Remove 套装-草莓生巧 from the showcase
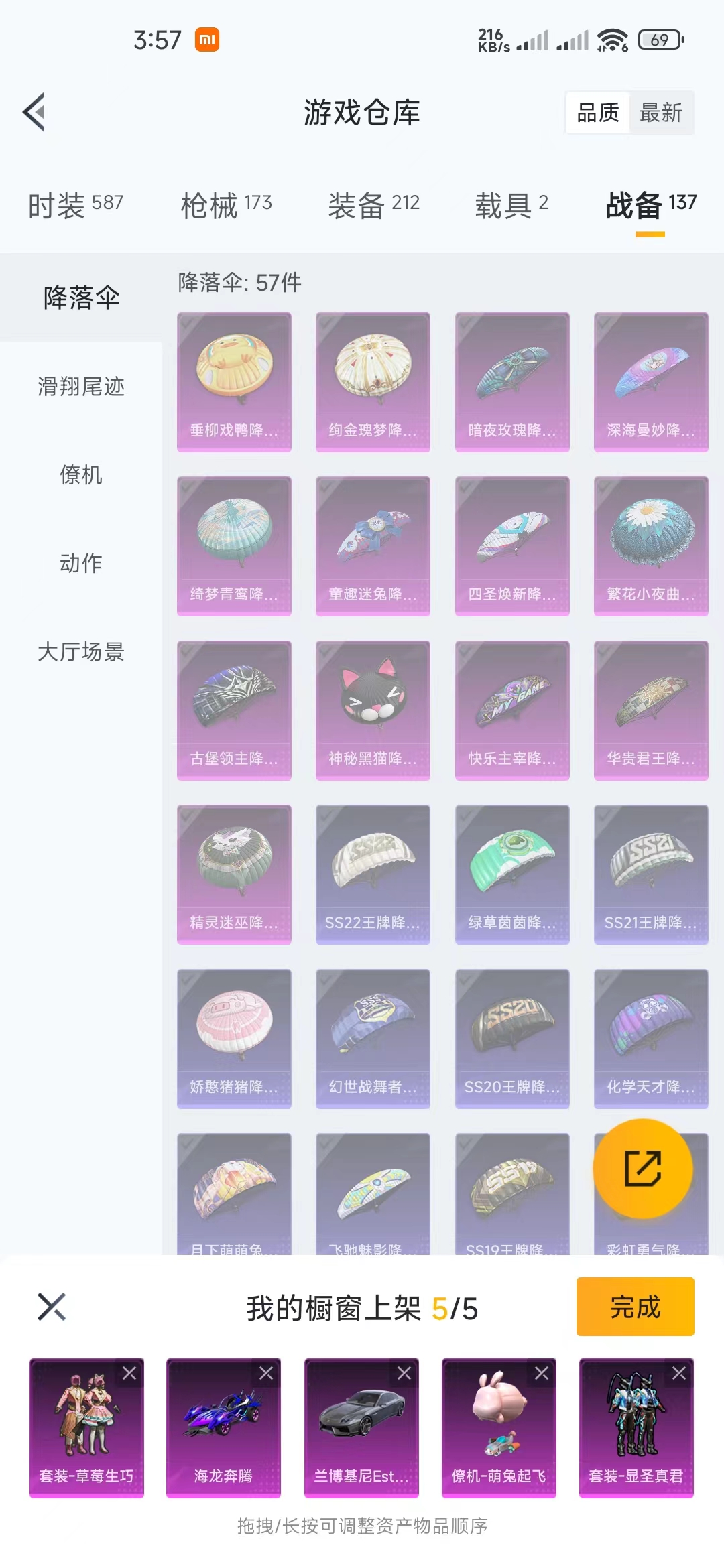 [129, 1374]
